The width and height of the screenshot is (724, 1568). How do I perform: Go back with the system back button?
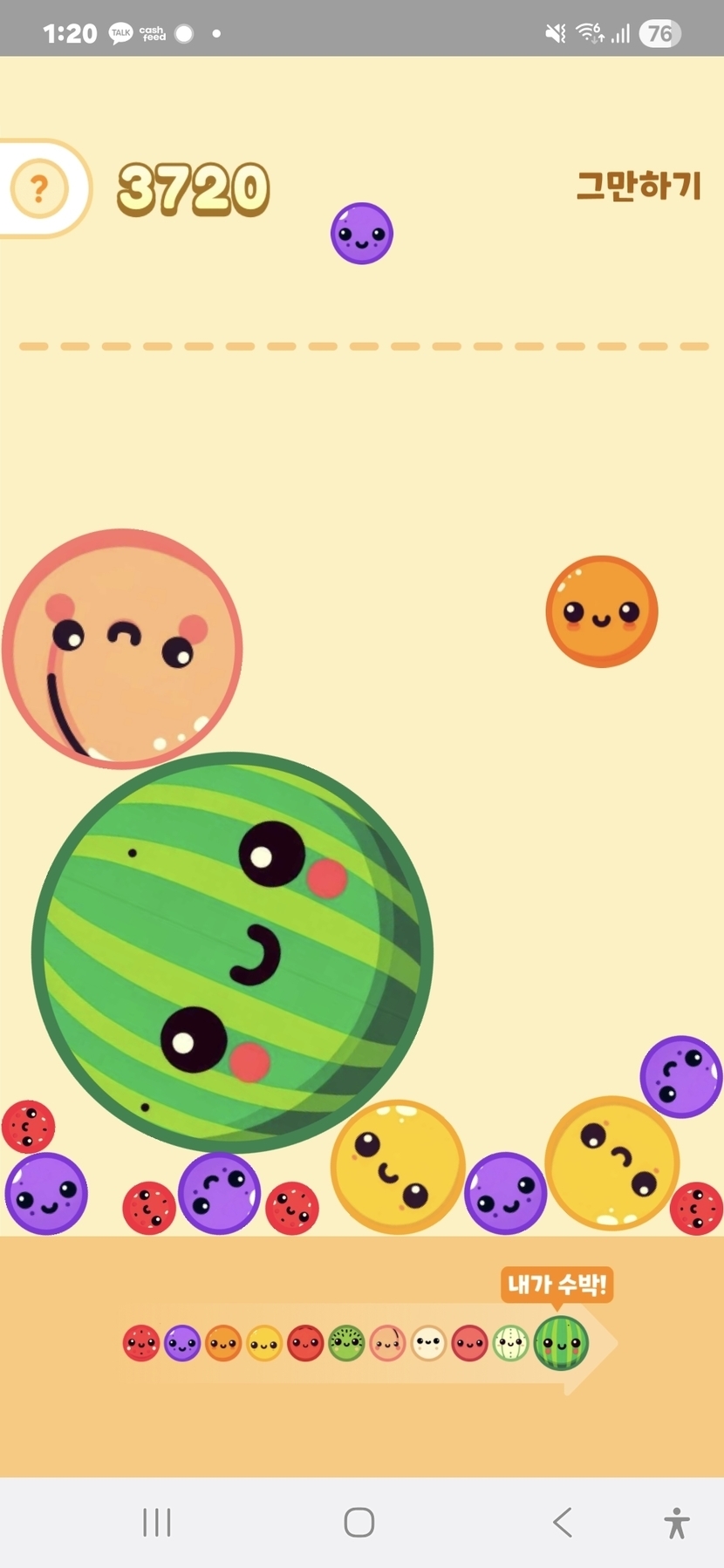pos(563,1522)
